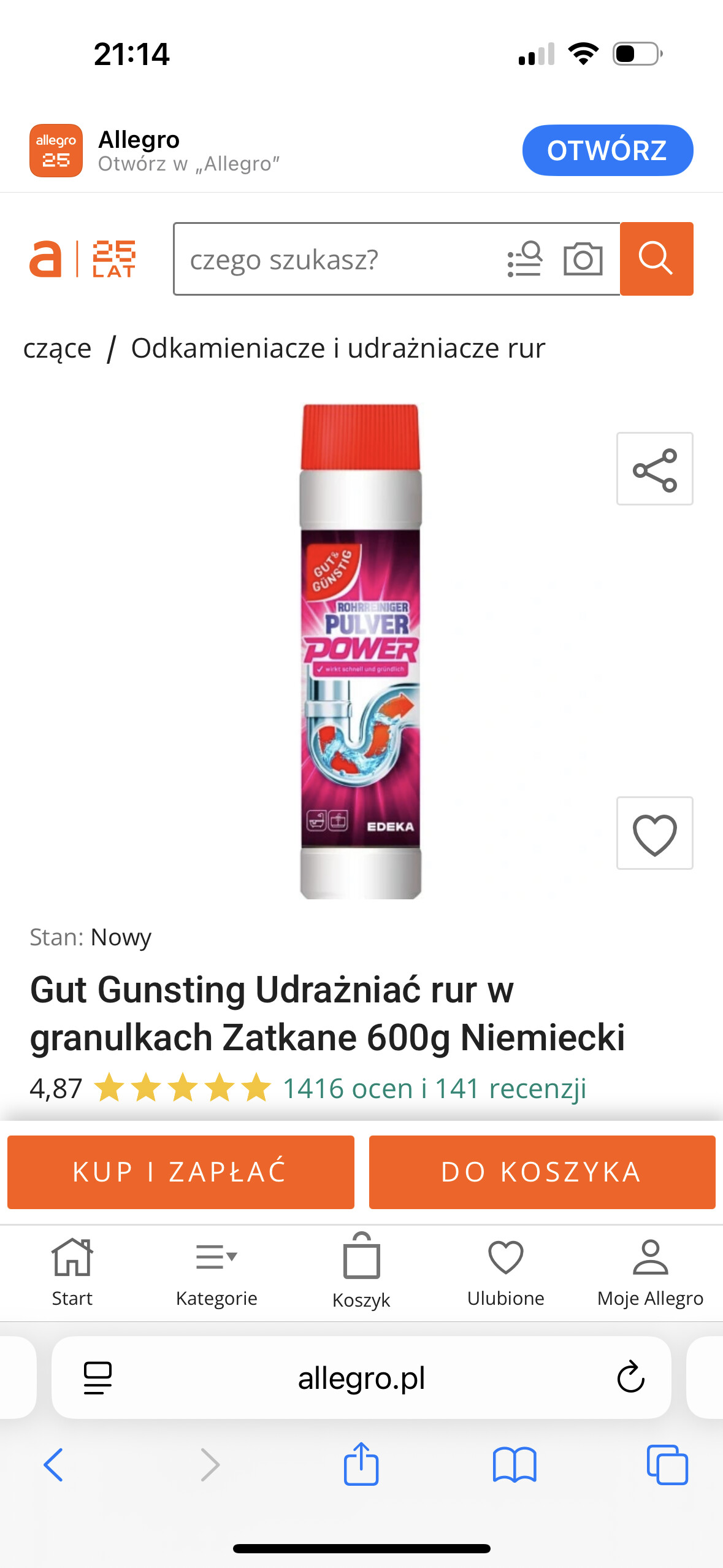723x1568 pixels.
Task: Tap KUP I ZAPŁAĆ to buy now
Action: point(181,1172)
